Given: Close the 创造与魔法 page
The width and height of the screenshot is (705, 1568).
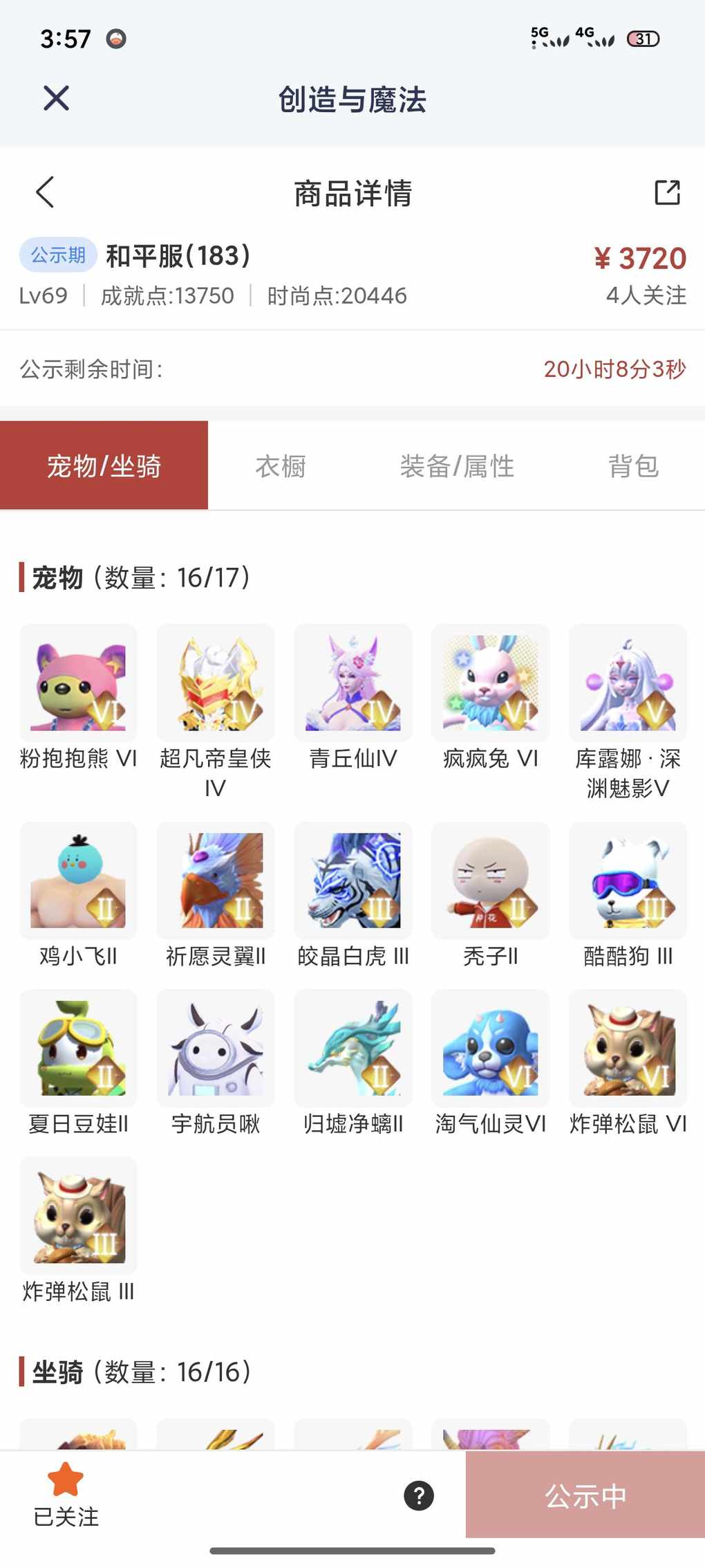Looking at the screenshot, I should coord(56,98).
